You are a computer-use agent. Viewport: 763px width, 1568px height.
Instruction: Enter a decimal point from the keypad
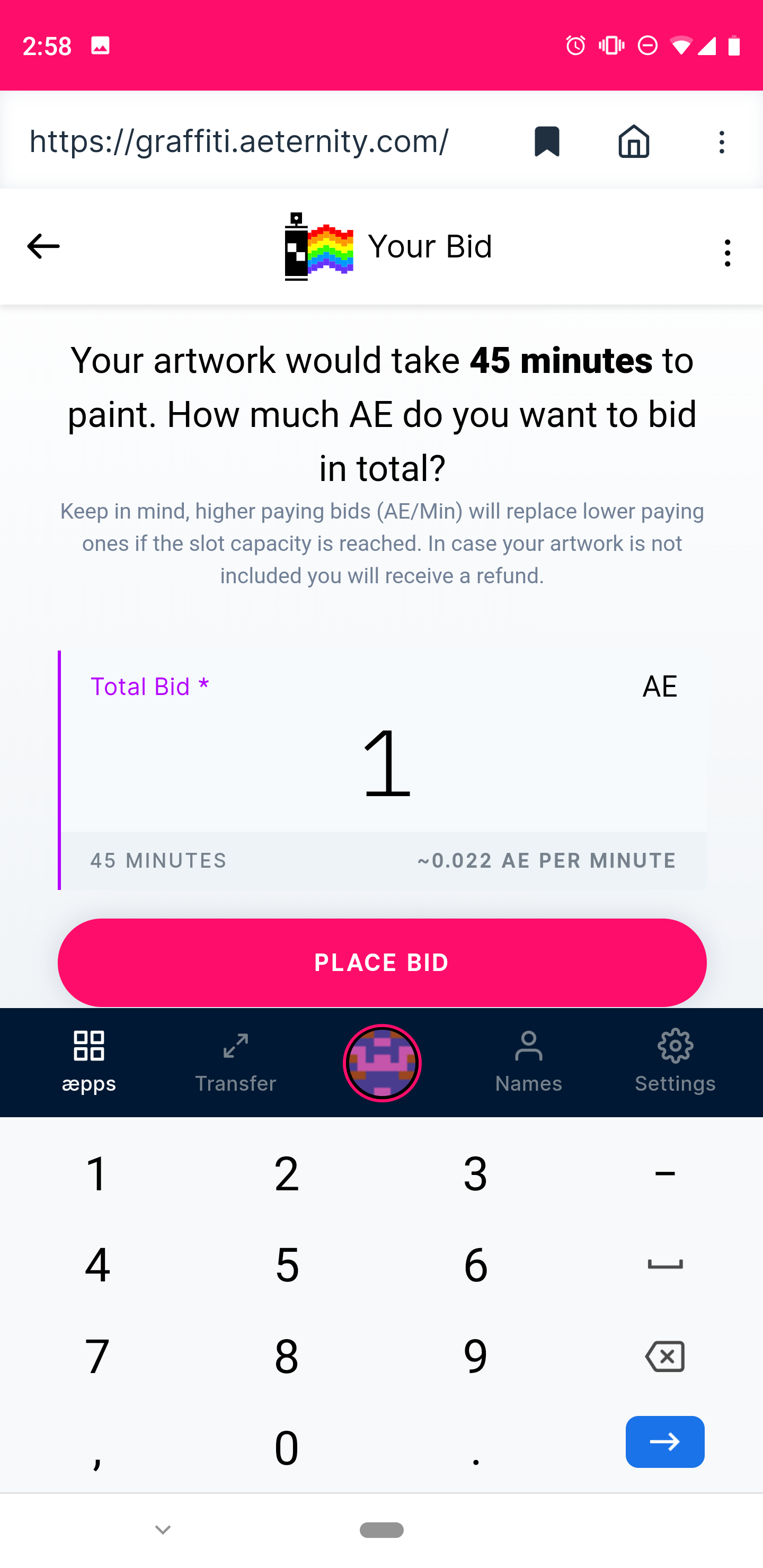pos(476,1447)
